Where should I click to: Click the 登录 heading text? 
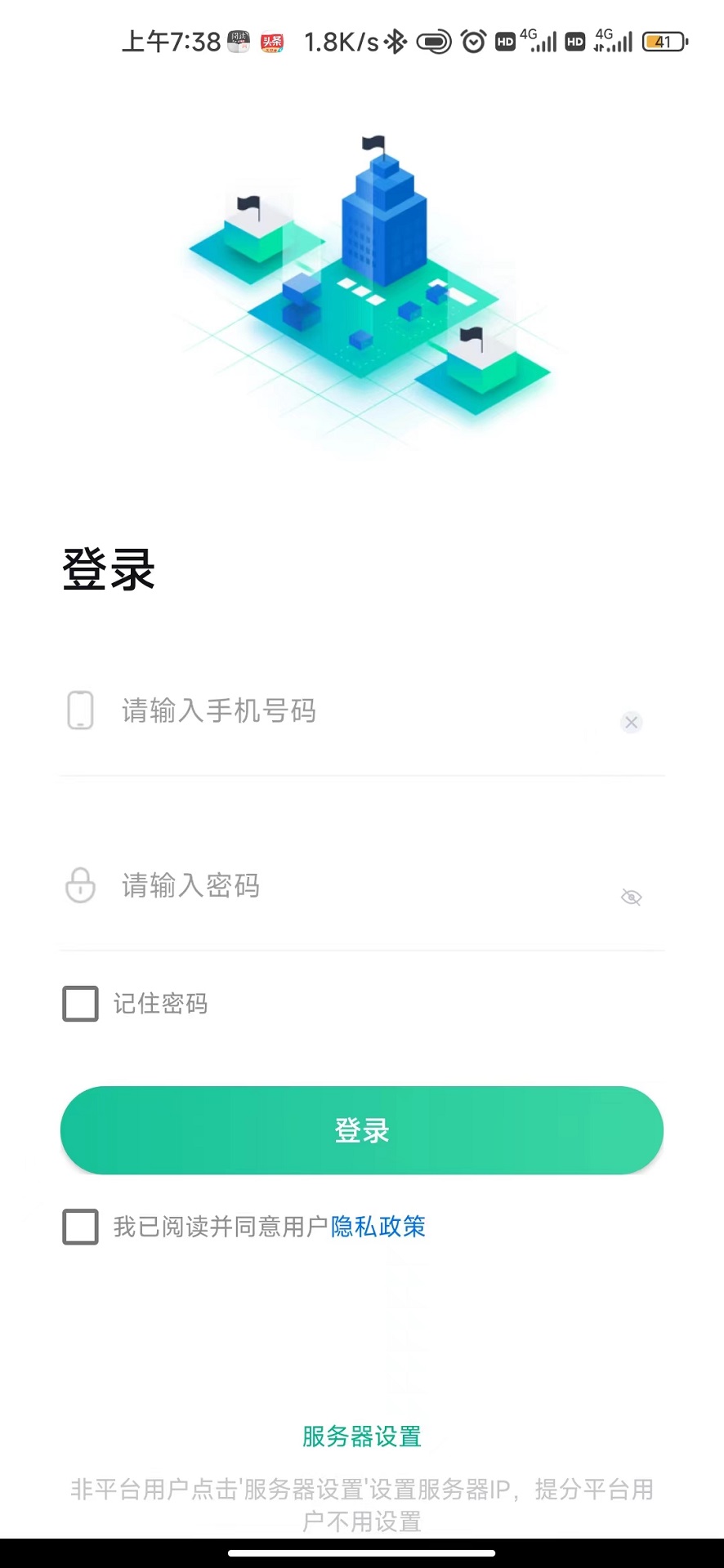point(107,569)
